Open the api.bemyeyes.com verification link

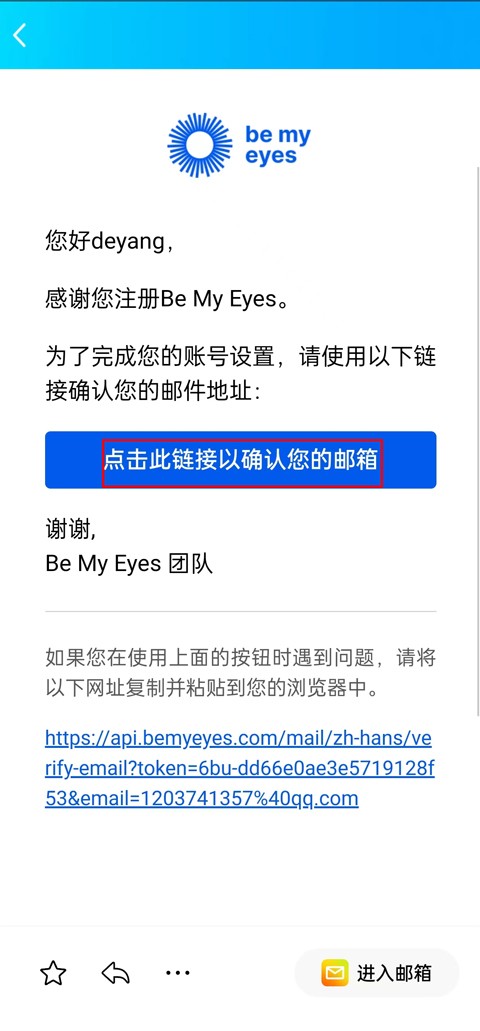click(239, 768)
